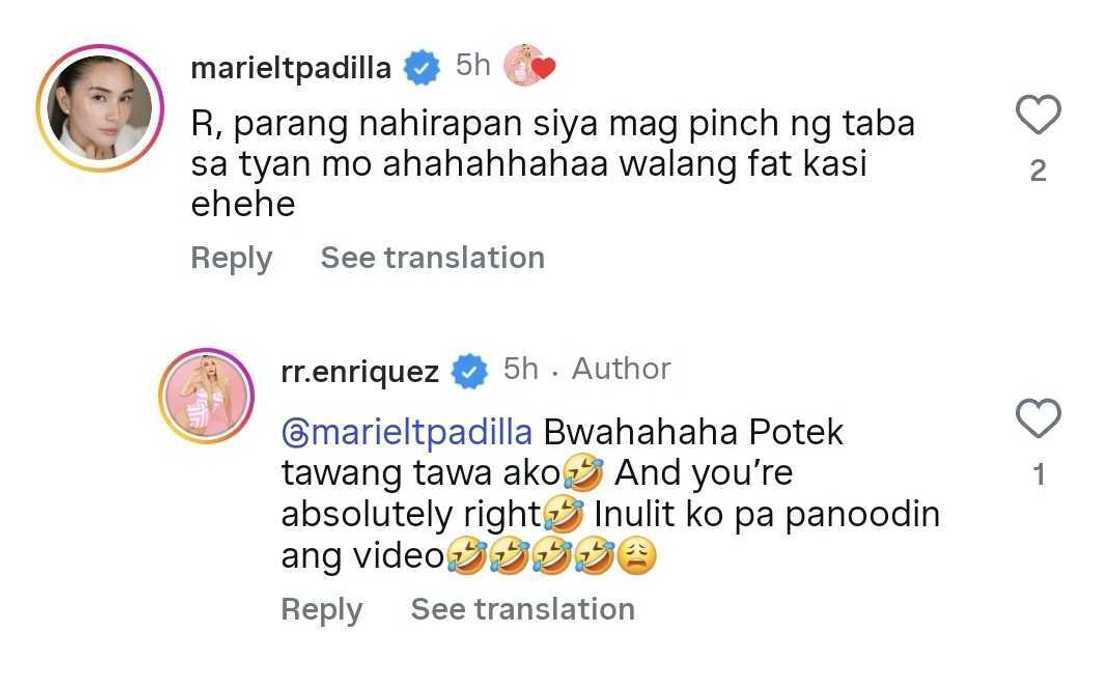
Task: Open the @marieltpadilla mention in the reply
Action: click(x=407, y=432)
